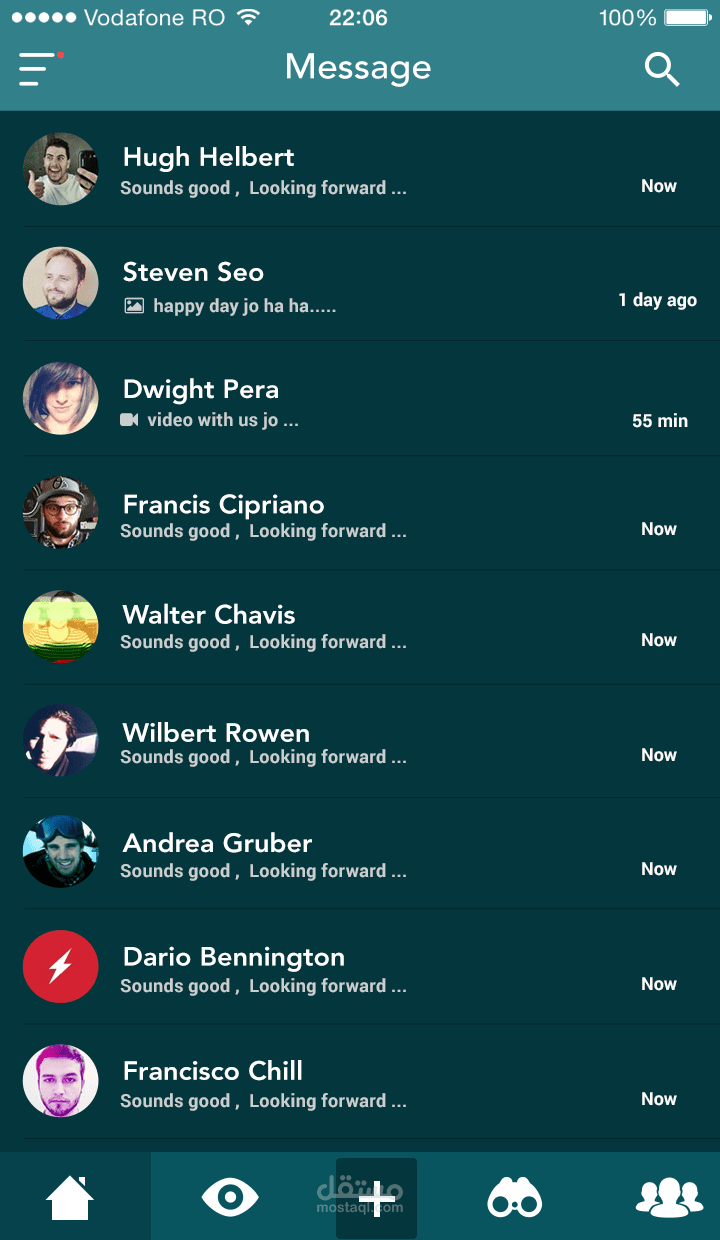Tap the plus button to create new
Viewport: 720px width, 1240px height.
[x=376, y=1198]
